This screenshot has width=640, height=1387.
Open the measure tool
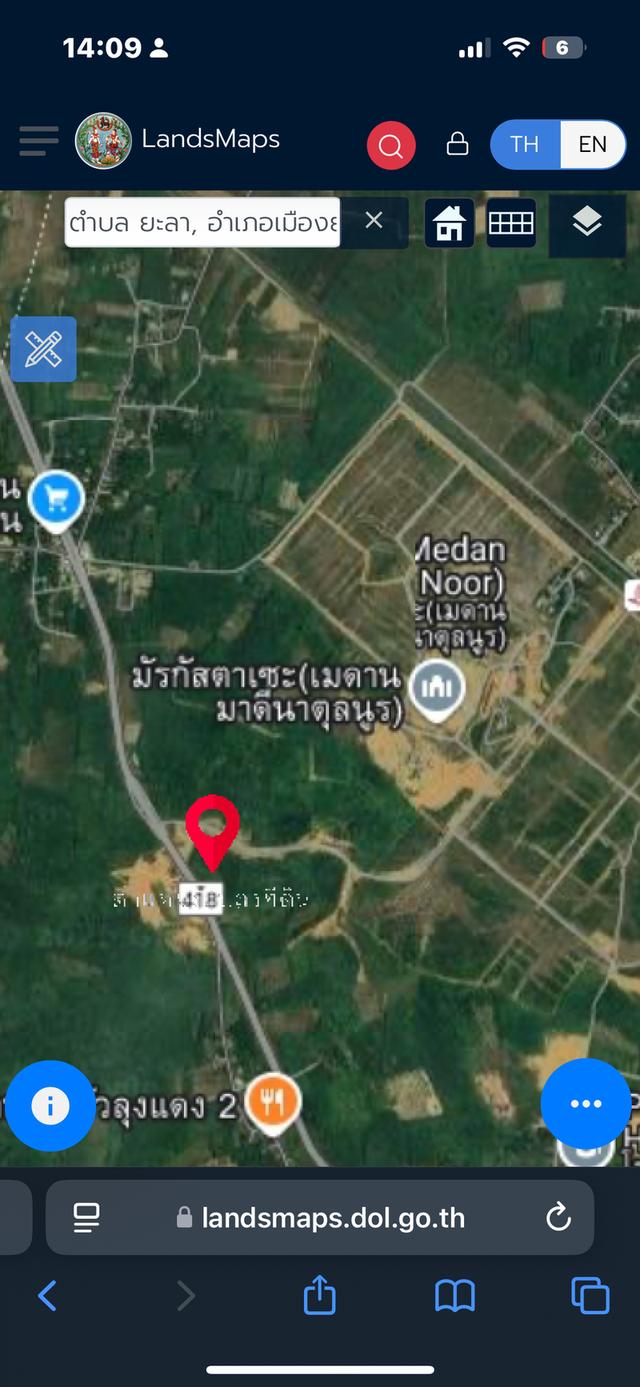click(43, 349)
